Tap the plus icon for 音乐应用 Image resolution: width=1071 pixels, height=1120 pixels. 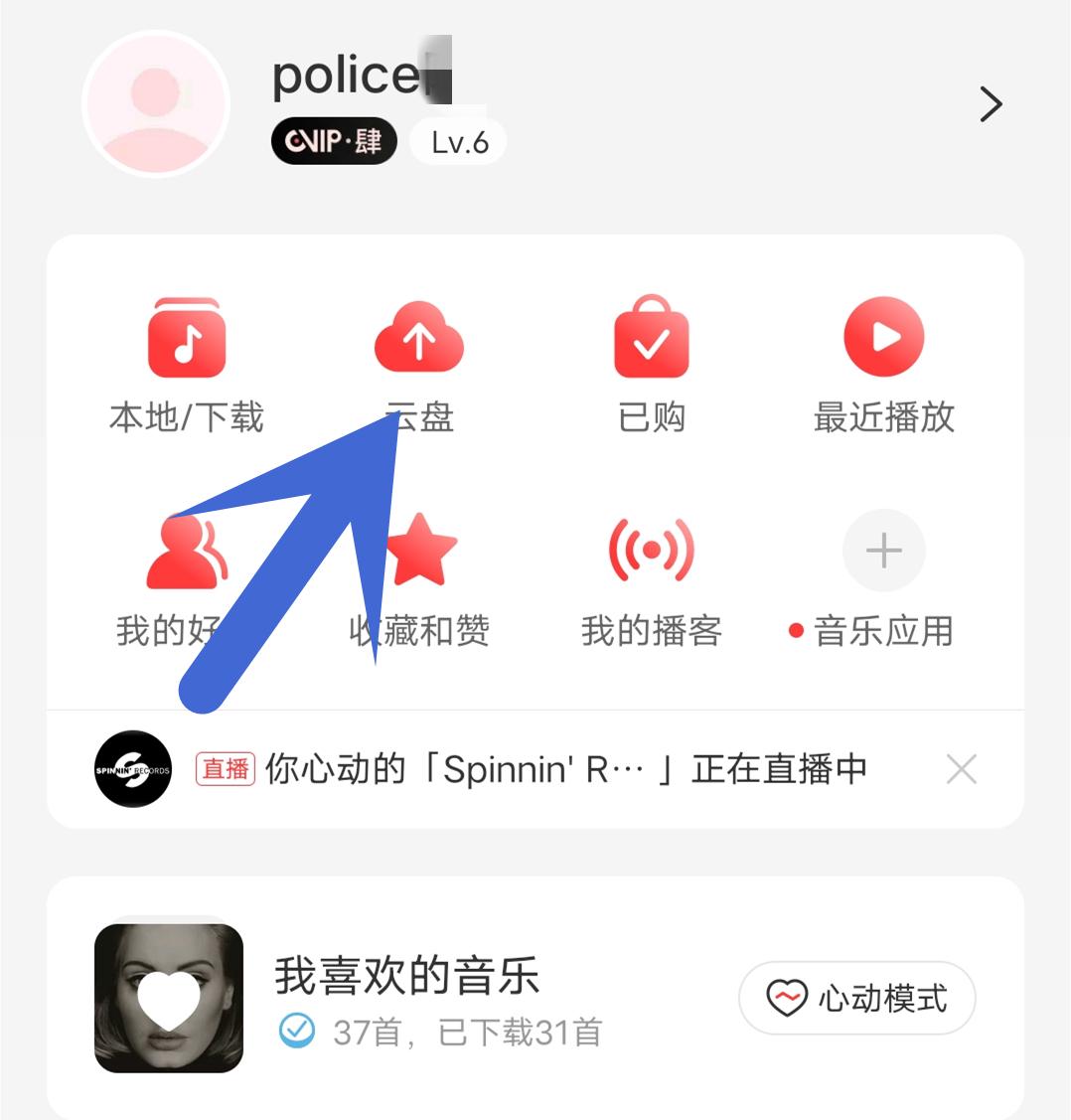pyautogui.click(x=883, y=551)
